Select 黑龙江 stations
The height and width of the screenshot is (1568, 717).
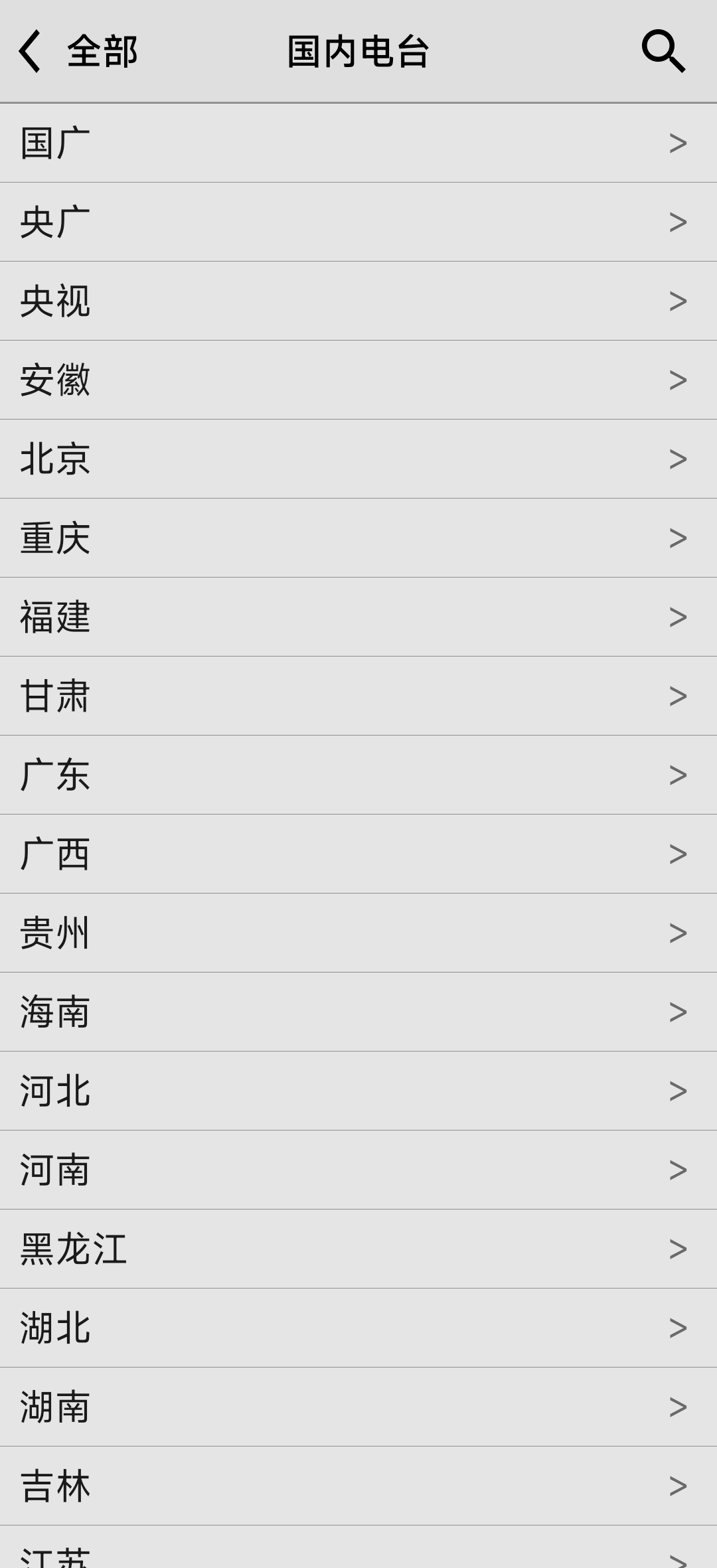(358, 1249)
